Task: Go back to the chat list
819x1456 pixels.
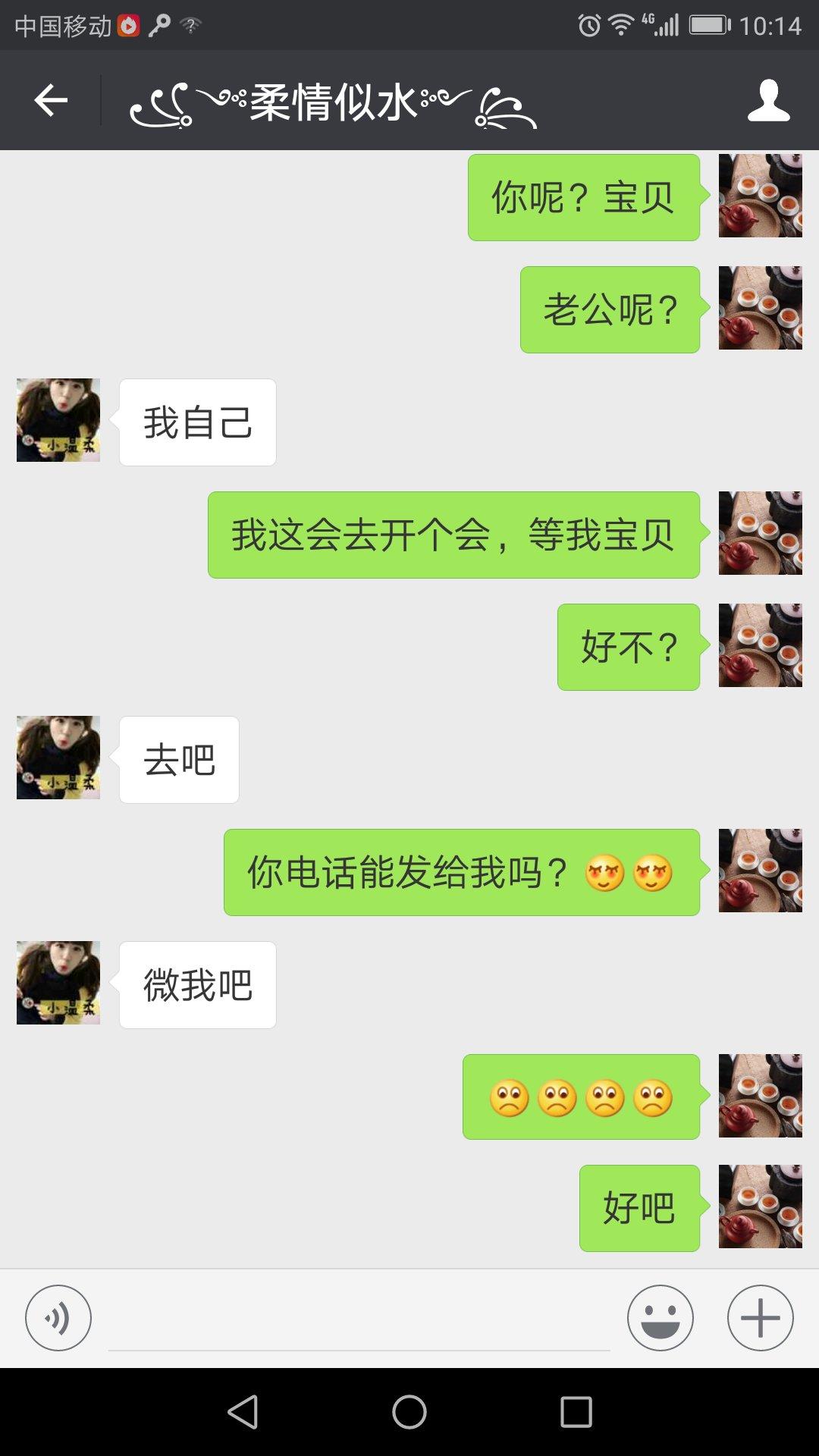Action: coord(51,100)
